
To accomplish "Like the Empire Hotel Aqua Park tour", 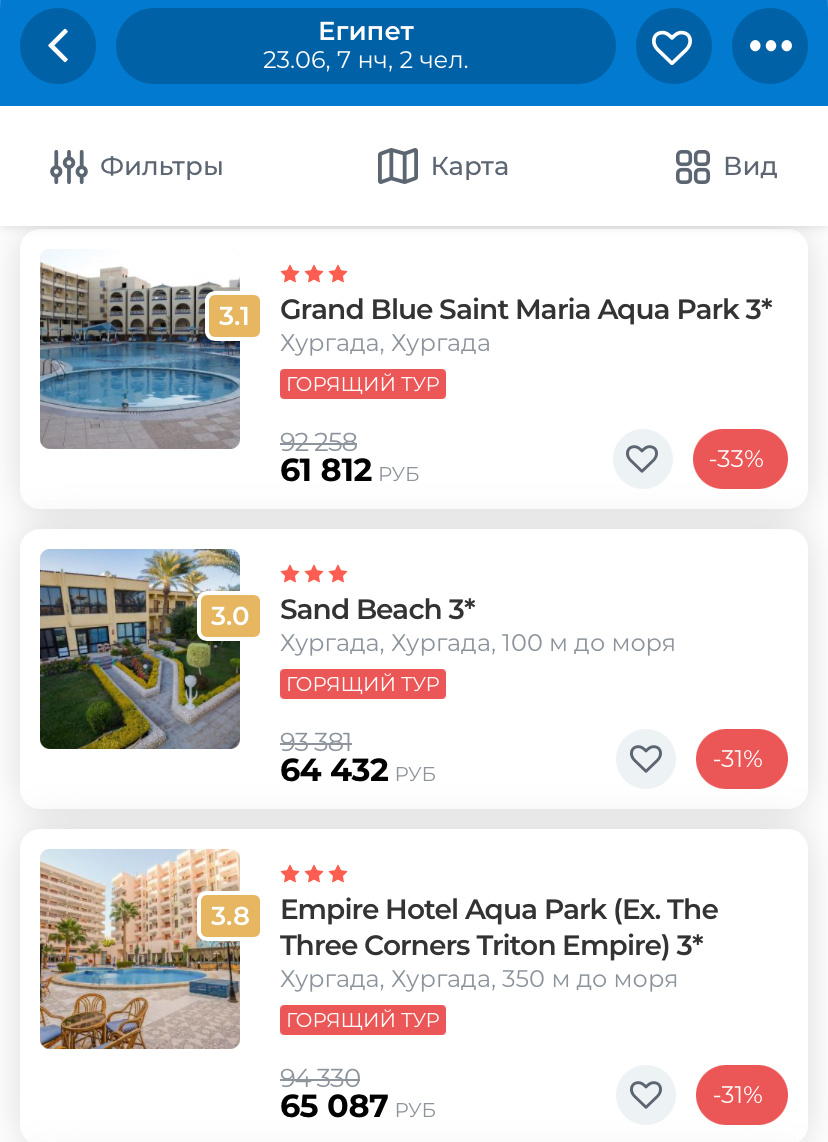I will (646, 1095).
